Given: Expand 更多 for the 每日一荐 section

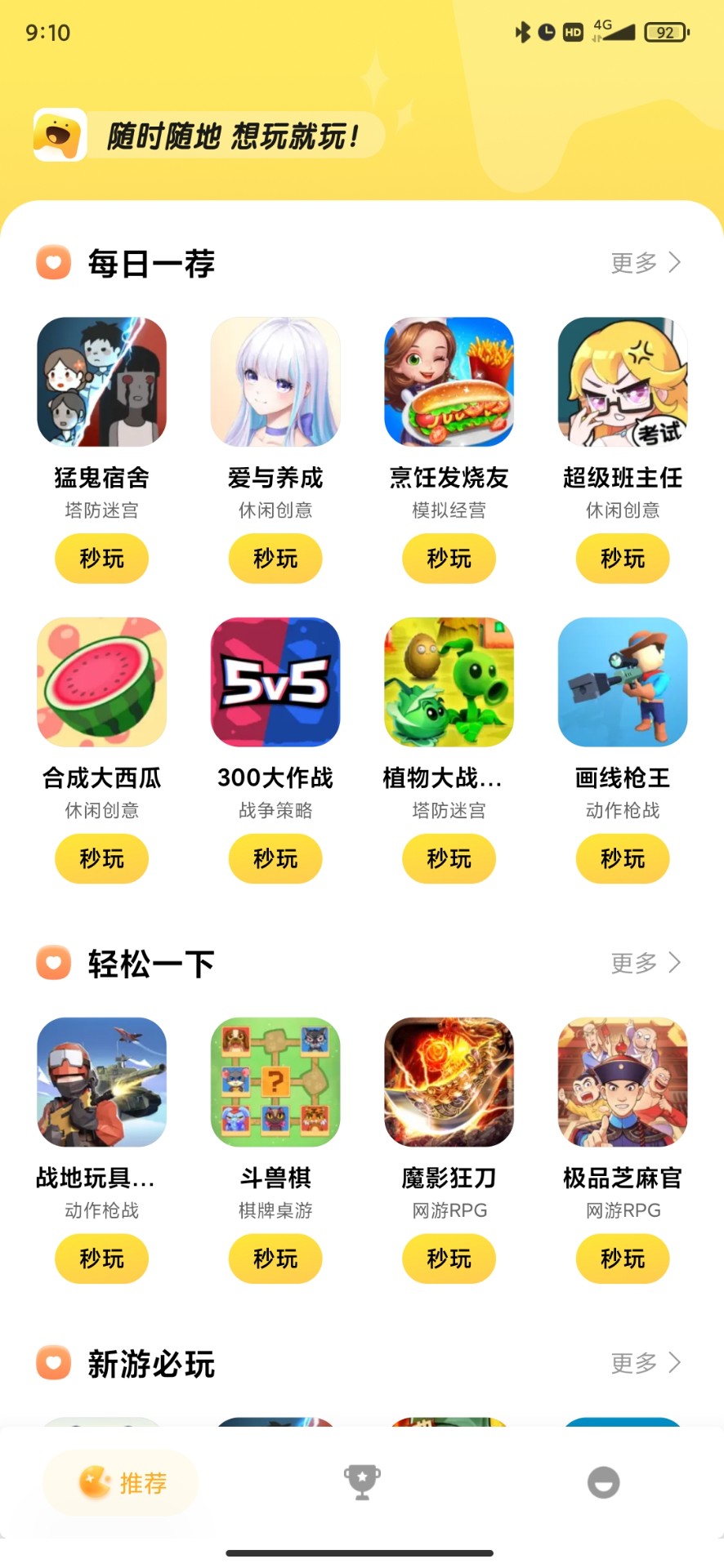Looking at the screenshot, I should coord(646,262).
